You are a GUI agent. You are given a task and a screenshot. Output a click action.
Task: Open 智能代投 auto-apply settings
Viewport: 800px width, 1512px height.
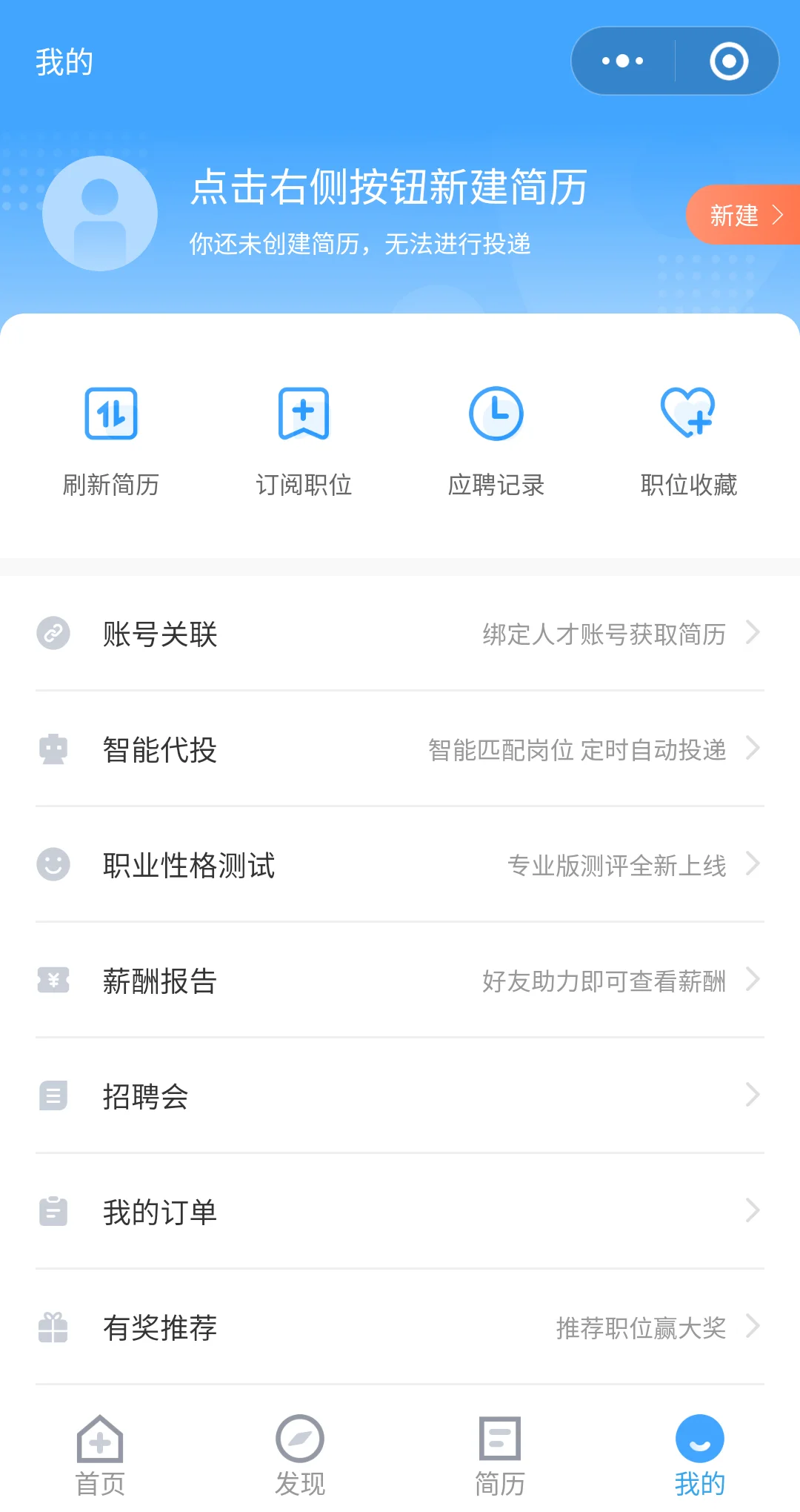tap(400, 749)
